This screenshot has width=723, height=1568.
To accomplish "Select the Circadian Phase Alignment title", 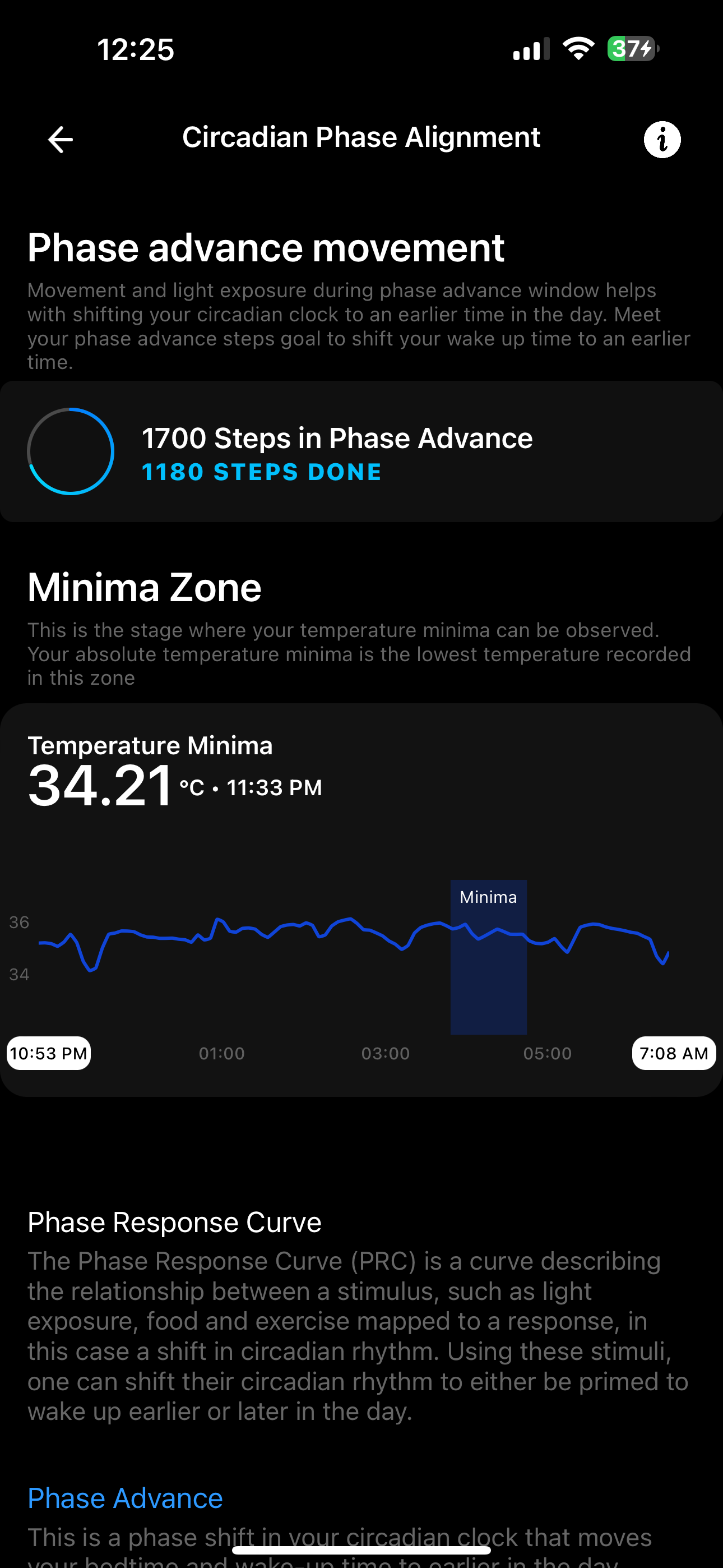I will 361,136.
